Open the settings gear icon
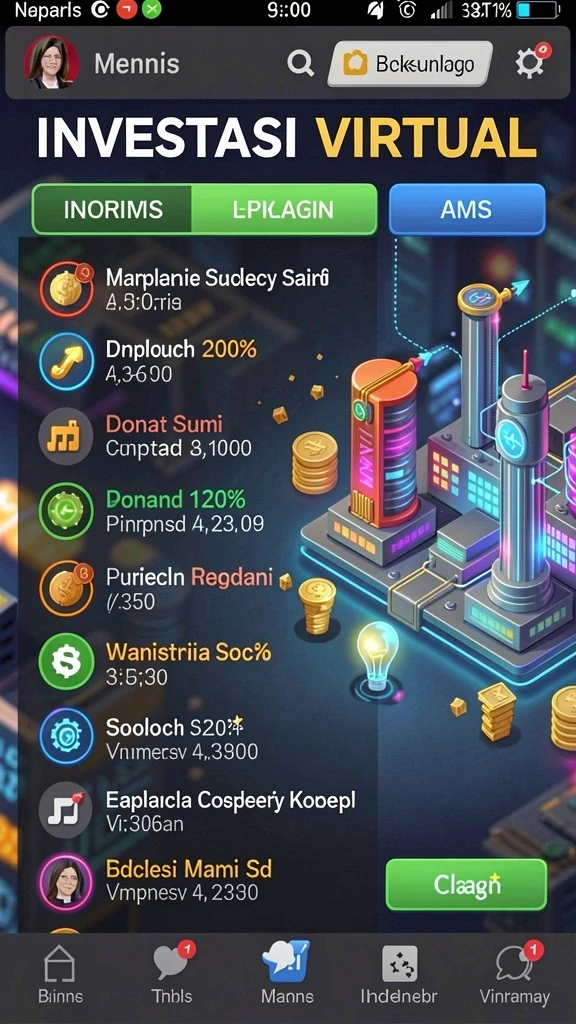The height and width of the screenshot is (1024, 576). [530, 63]
